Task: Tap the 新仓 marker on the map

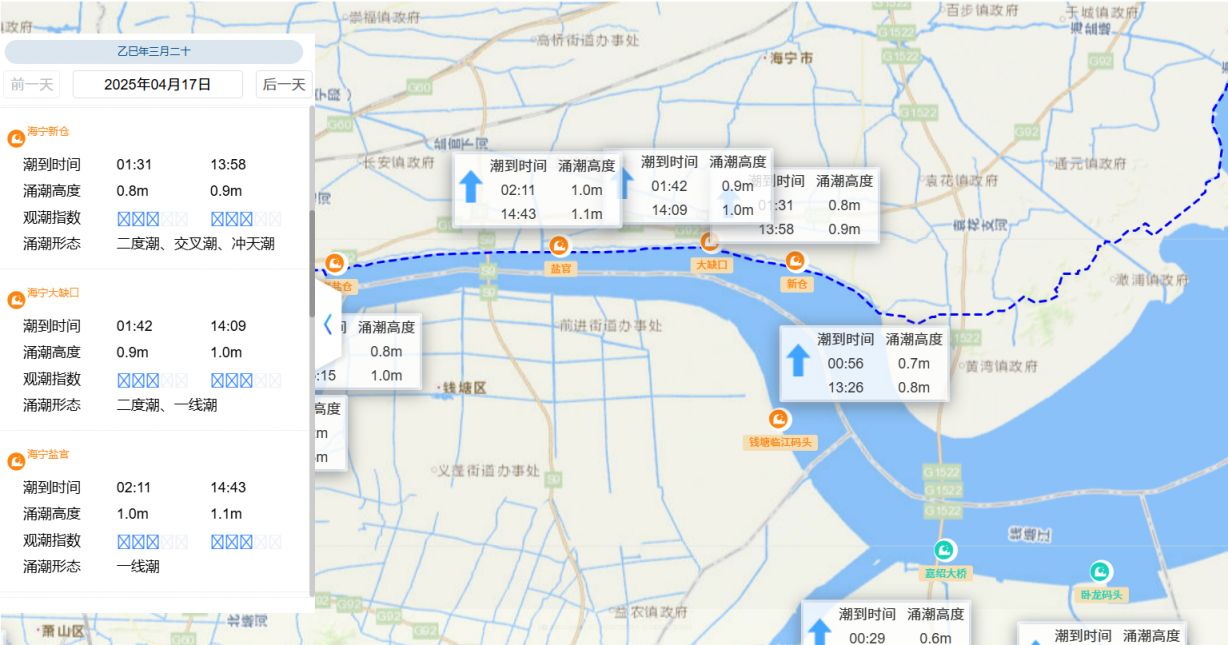Action: tap(796, 262)
